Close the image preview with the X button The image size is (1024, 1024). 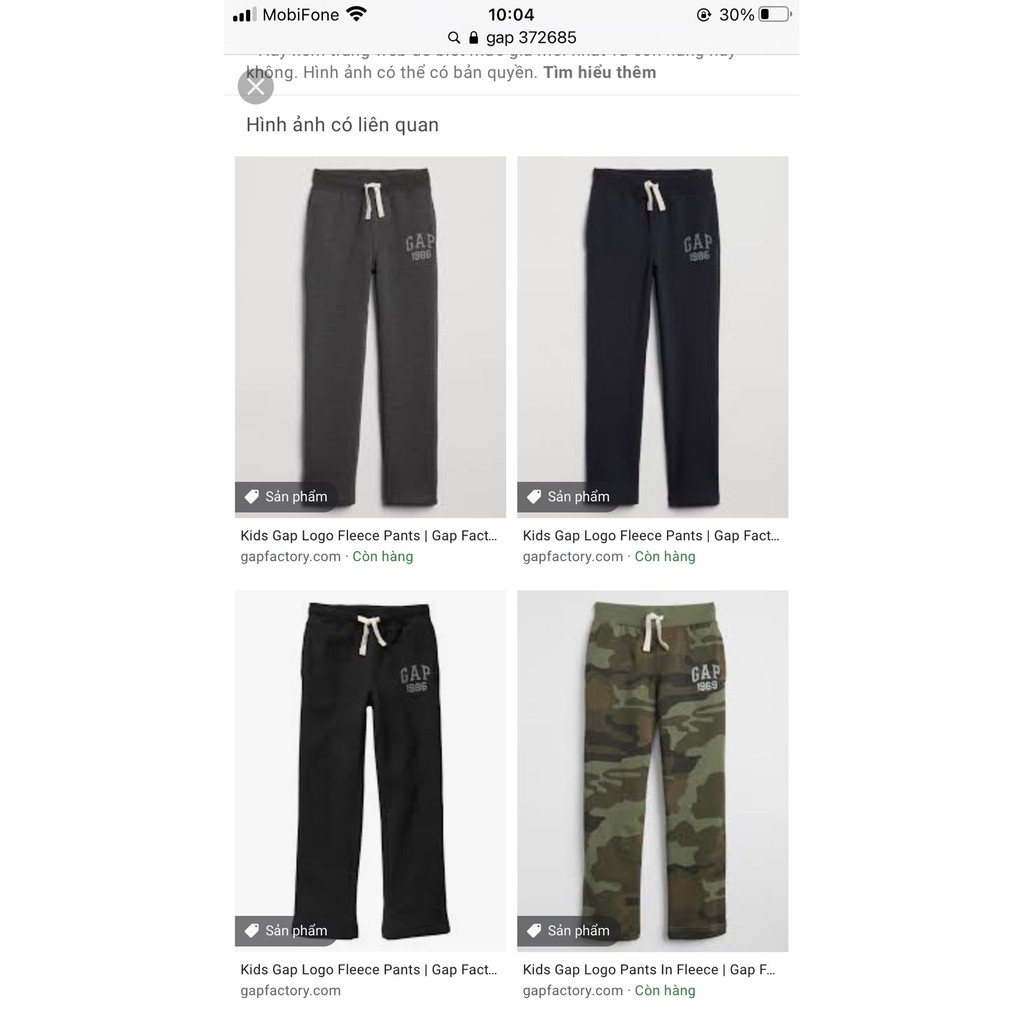click(x=256, y=87)
